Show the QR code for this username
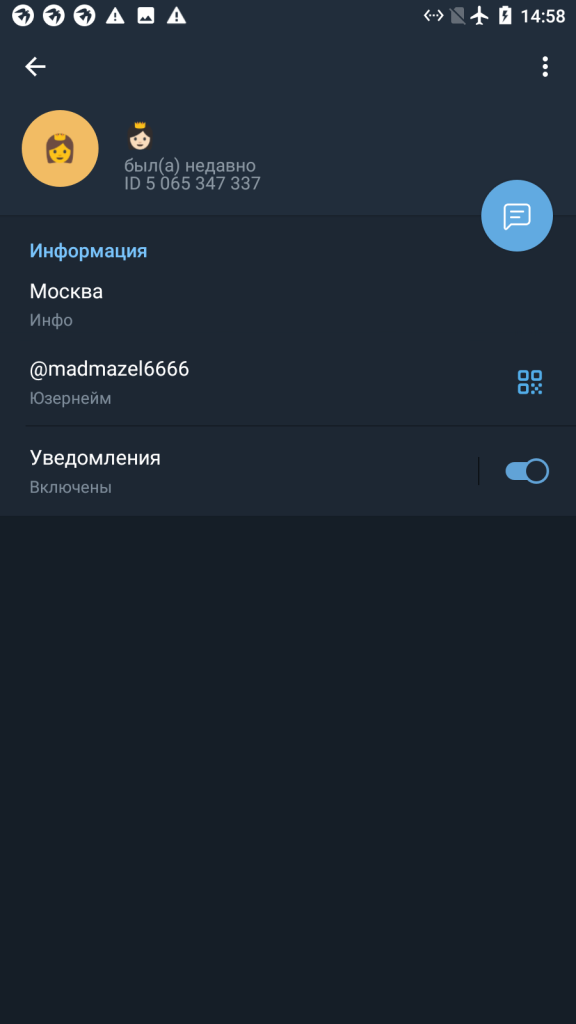 point(530,382)
